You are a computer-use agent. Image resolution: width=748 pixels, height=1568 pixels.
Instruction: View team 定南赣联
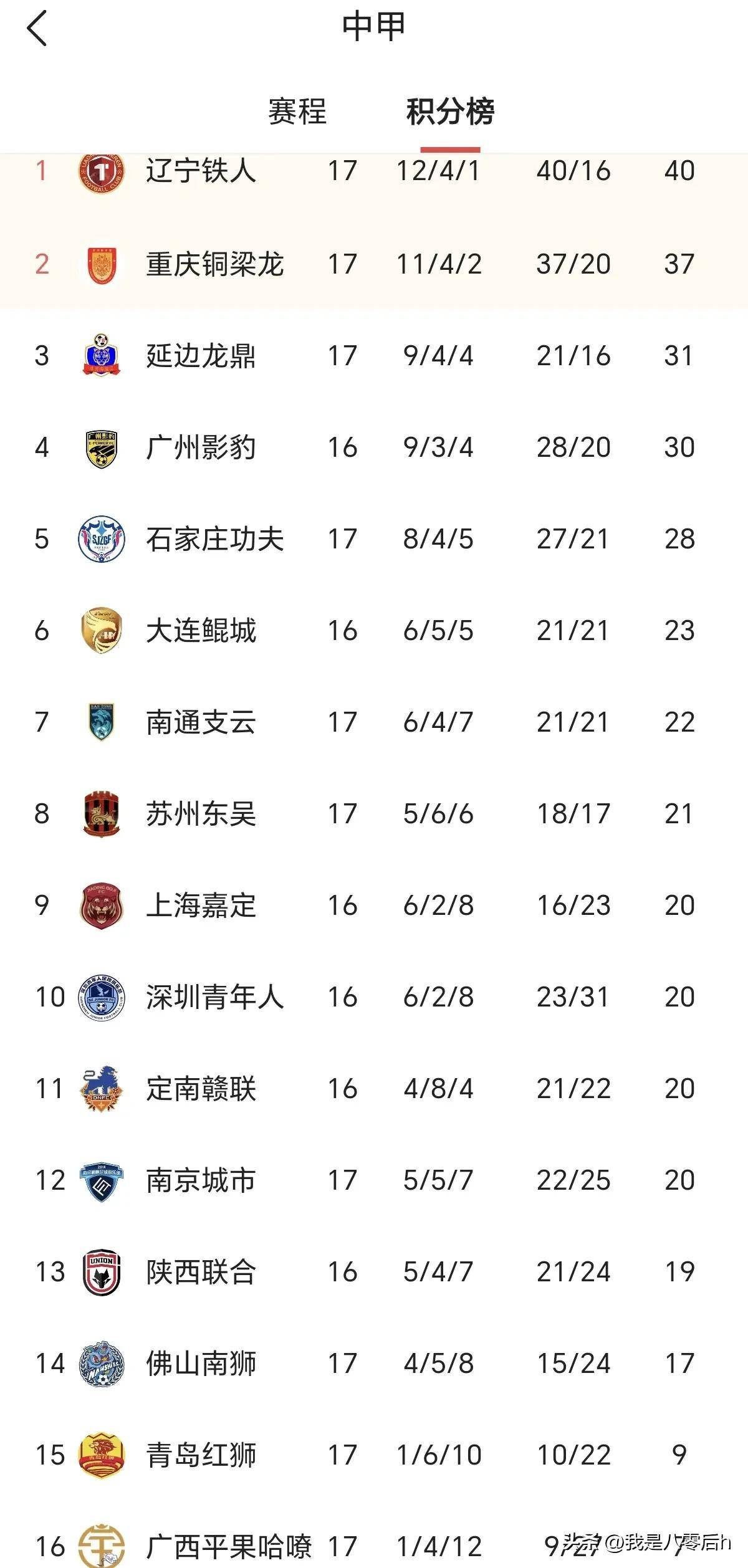[201, 1089]
